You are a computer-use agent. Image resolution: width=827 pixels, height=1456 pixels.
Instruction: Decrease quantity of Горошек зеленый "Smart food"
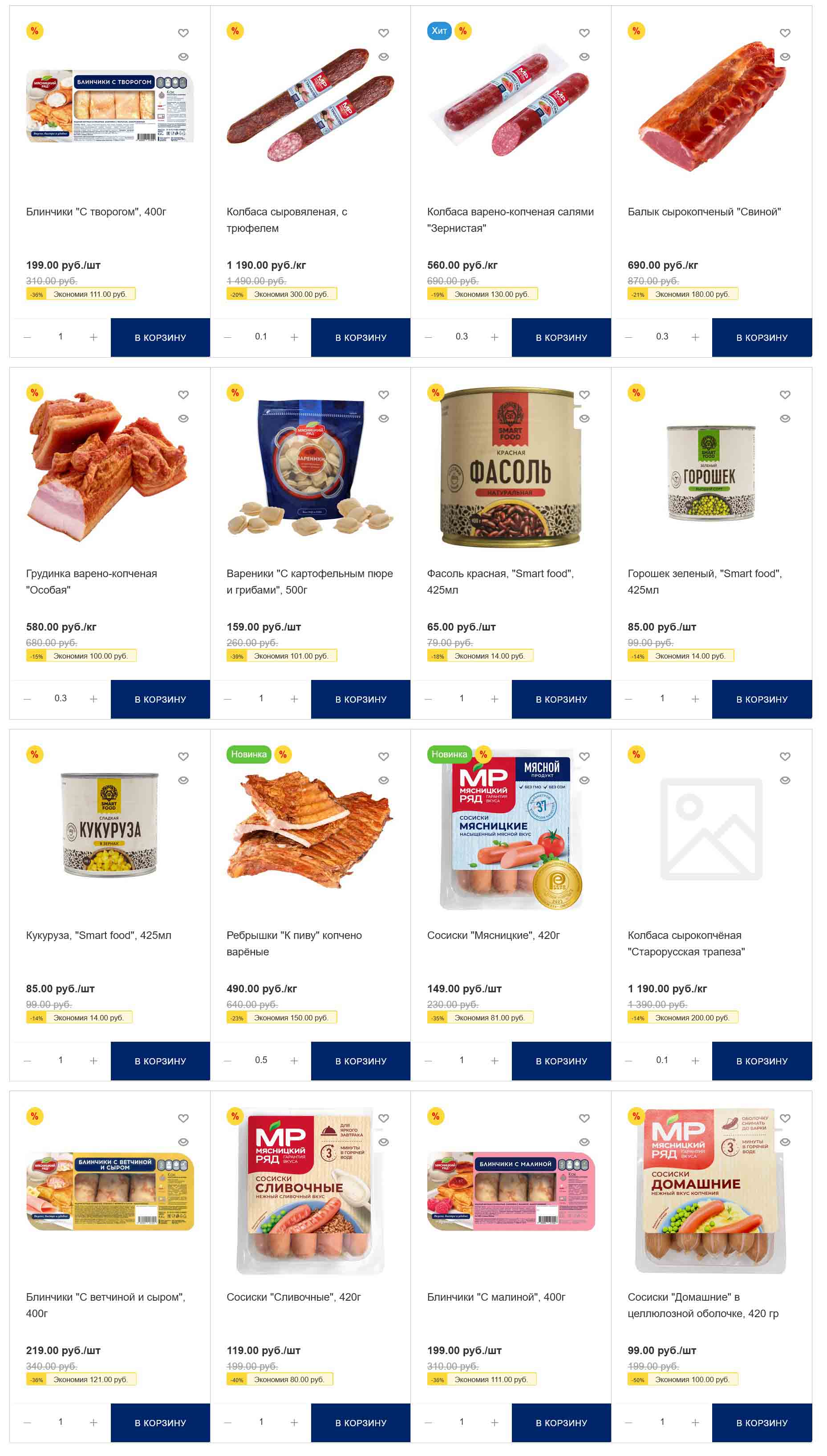628,699
